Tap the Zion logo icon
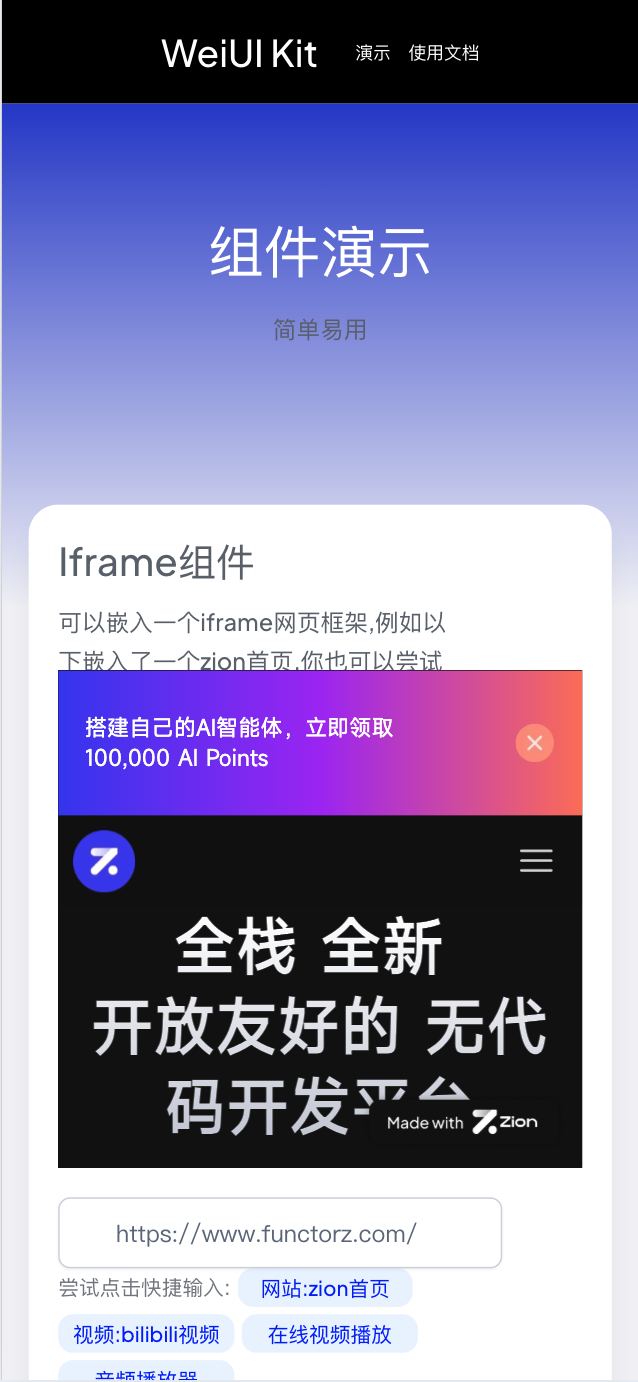The image size is (638, 1382). [104, 861]
